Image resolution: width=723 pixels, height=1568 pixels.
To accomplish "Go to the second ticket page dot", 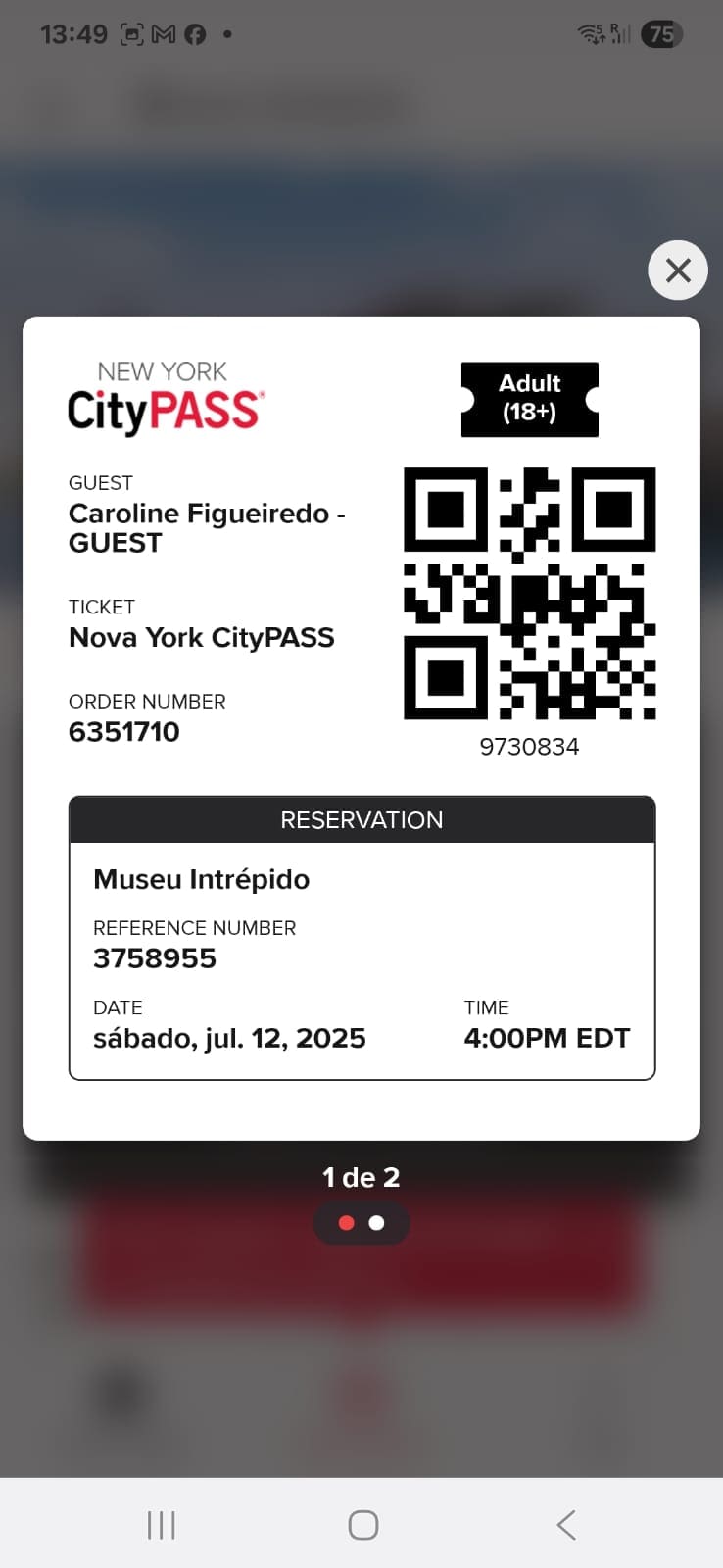I will pyautogui.click(x=376, y=1223).
